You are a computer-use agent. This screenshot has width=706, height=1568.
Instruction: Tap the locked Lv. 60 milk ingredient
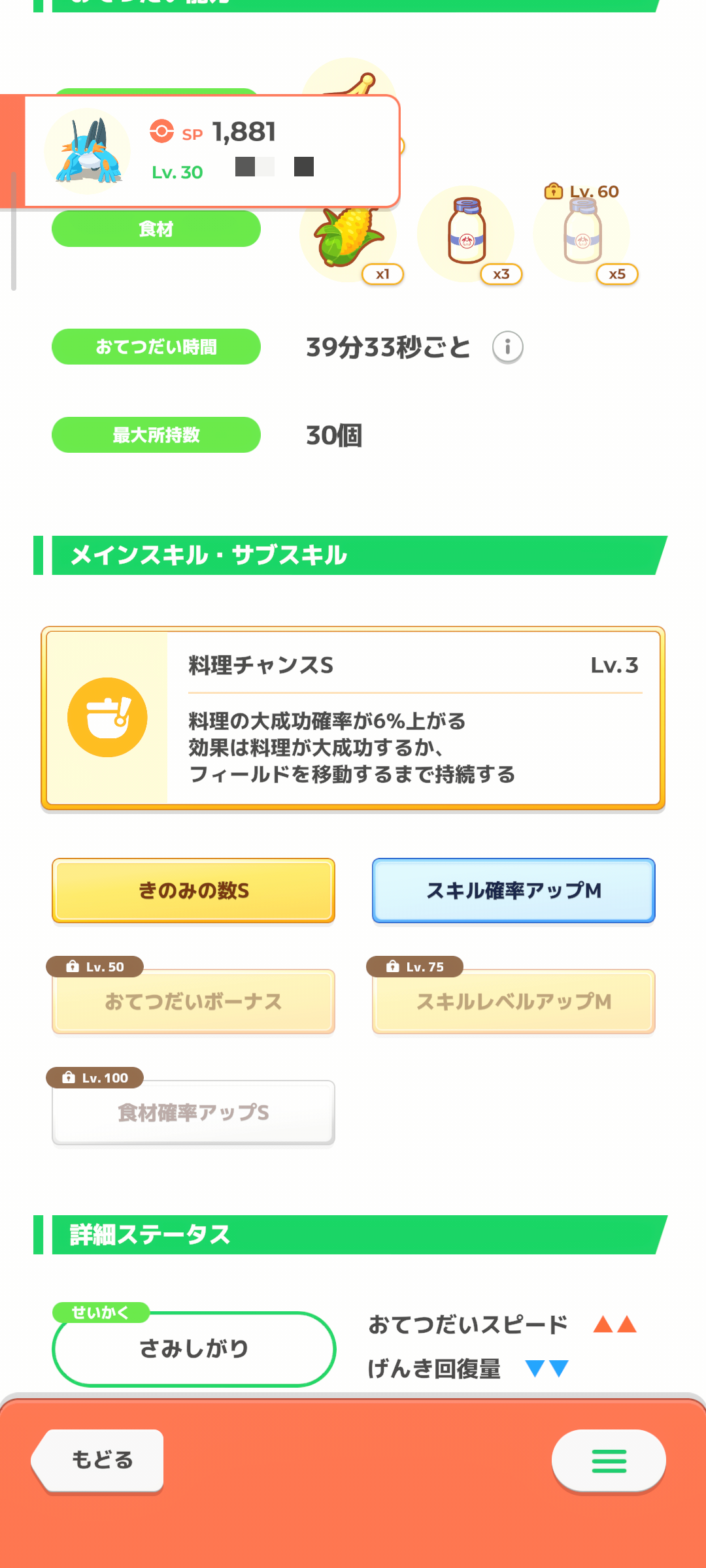[x=582, y=234]
